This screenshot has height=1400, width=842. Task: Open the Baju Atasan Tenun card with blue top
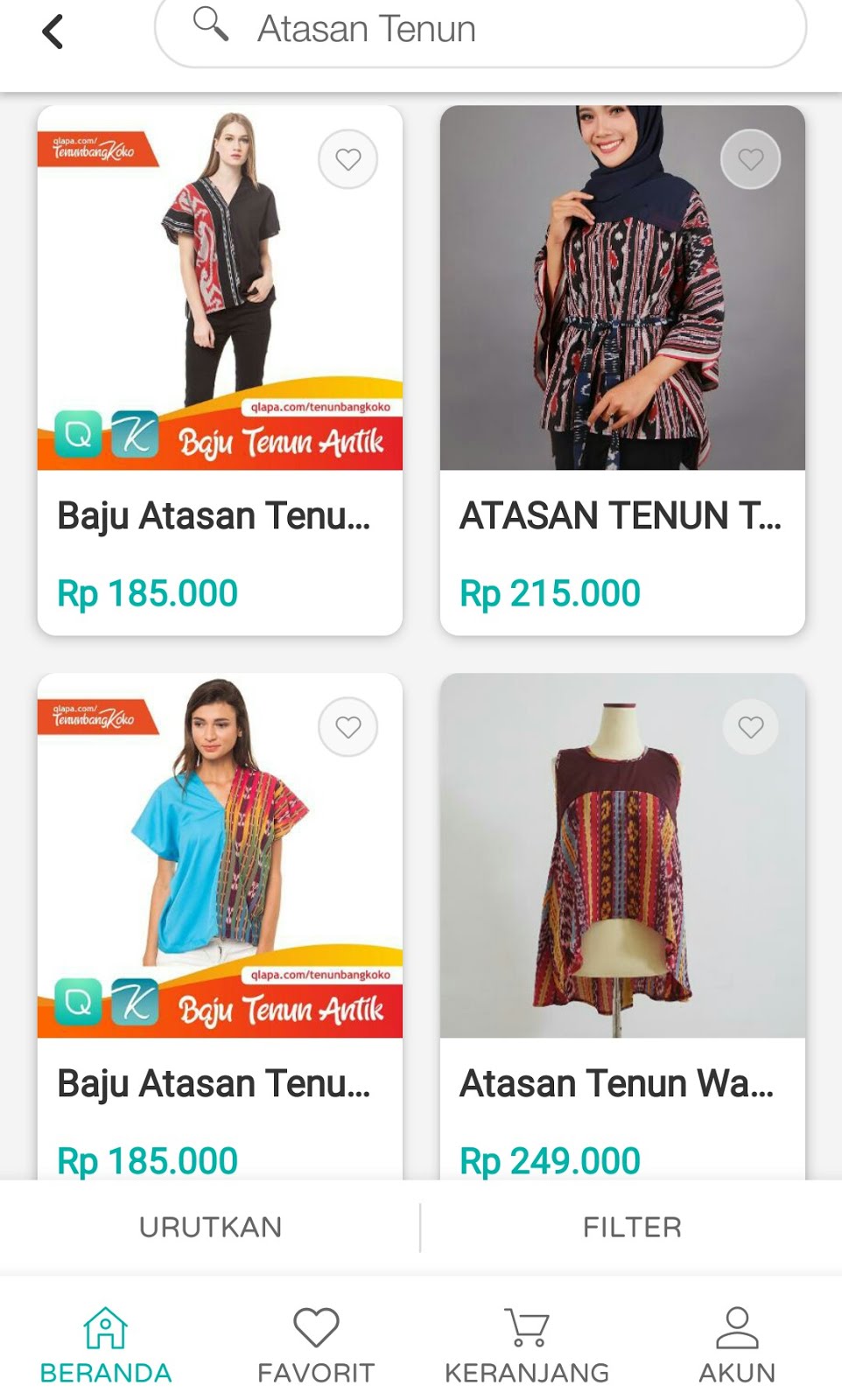point(219,927)
